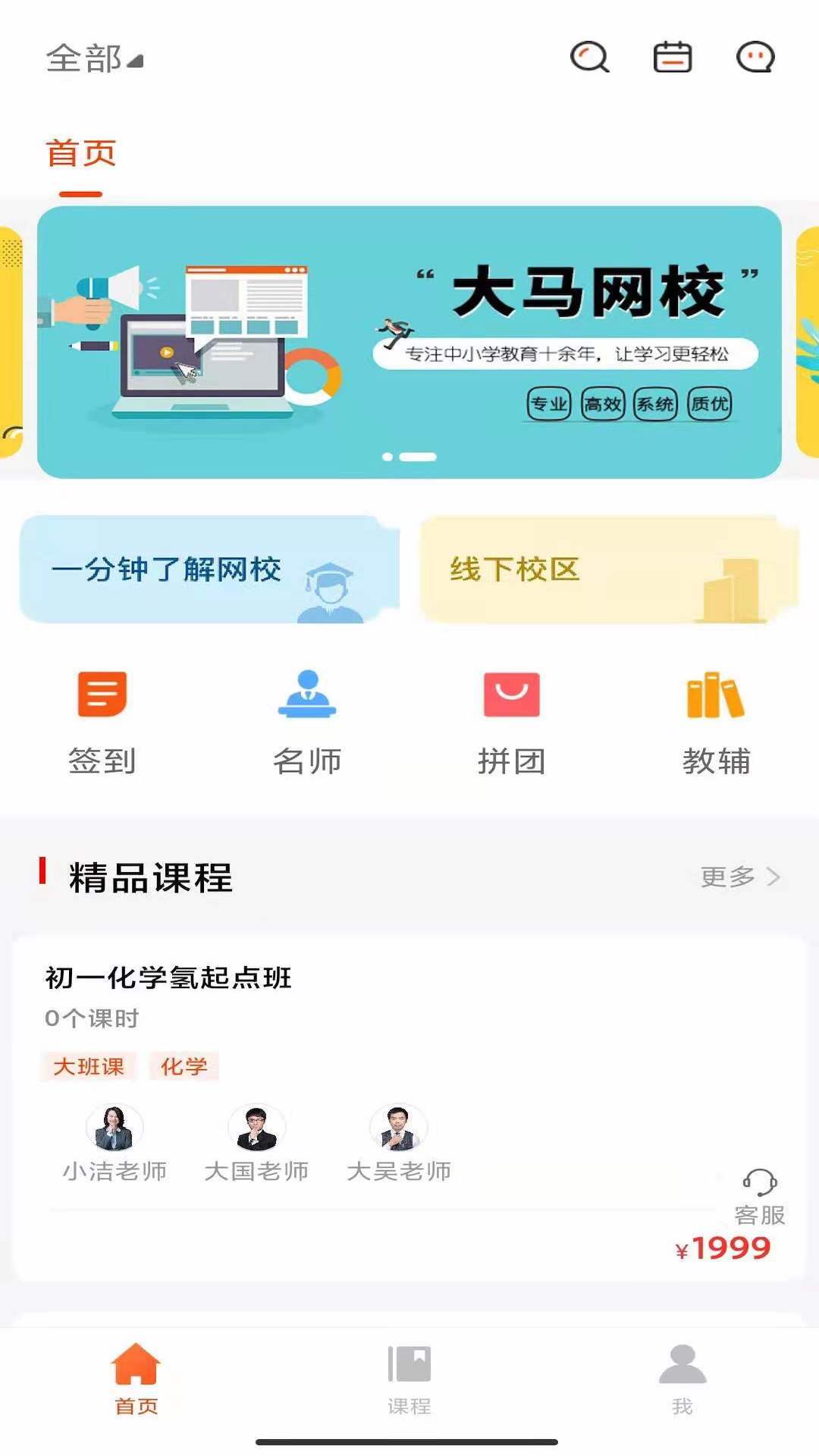819x1456 pixels.
Task: Open 线下校区 card
Action: click(609, 570)
